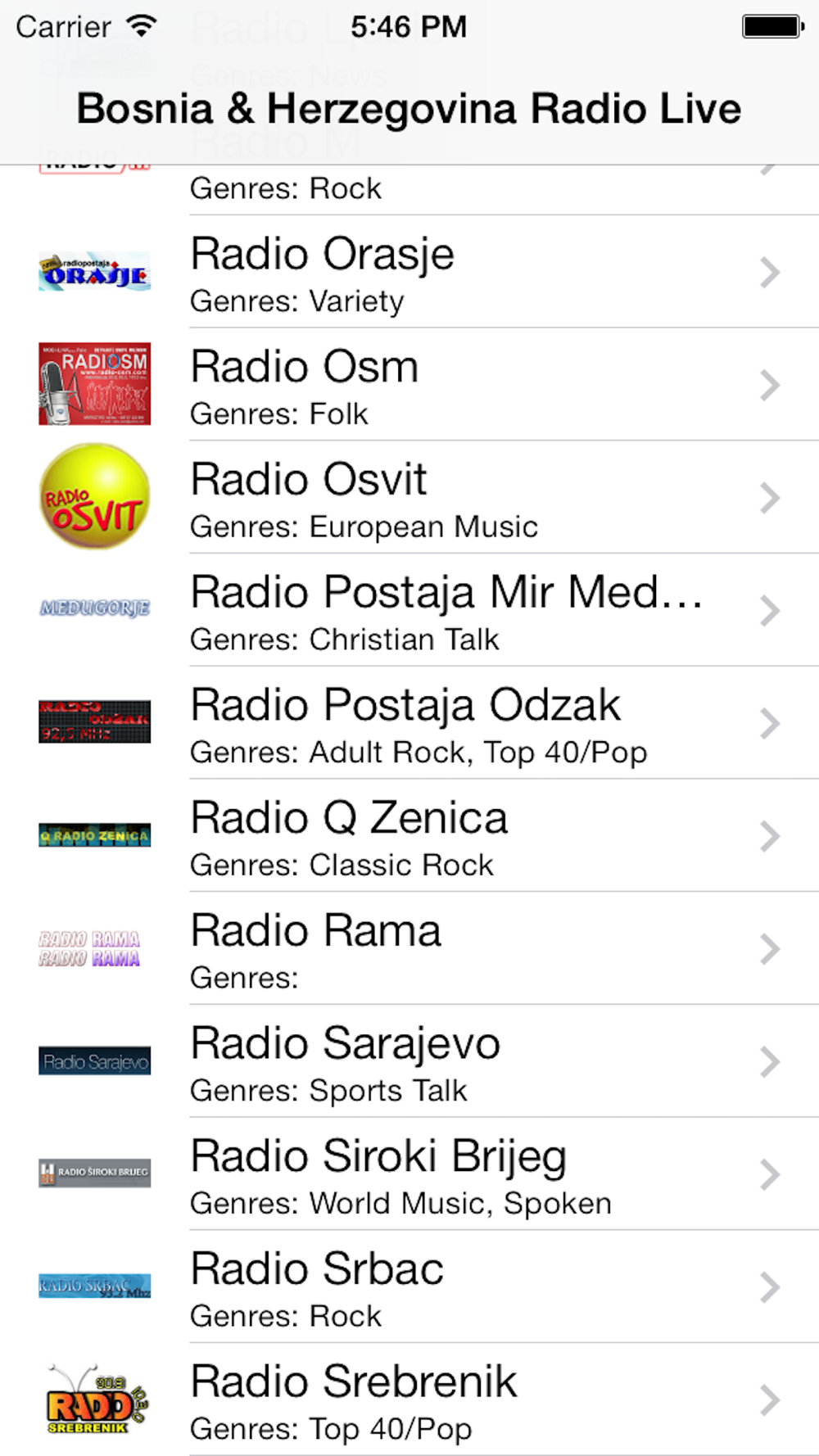Open Radio Sarajevo sports talk station
The image size is (819, 1456).
409,1062
